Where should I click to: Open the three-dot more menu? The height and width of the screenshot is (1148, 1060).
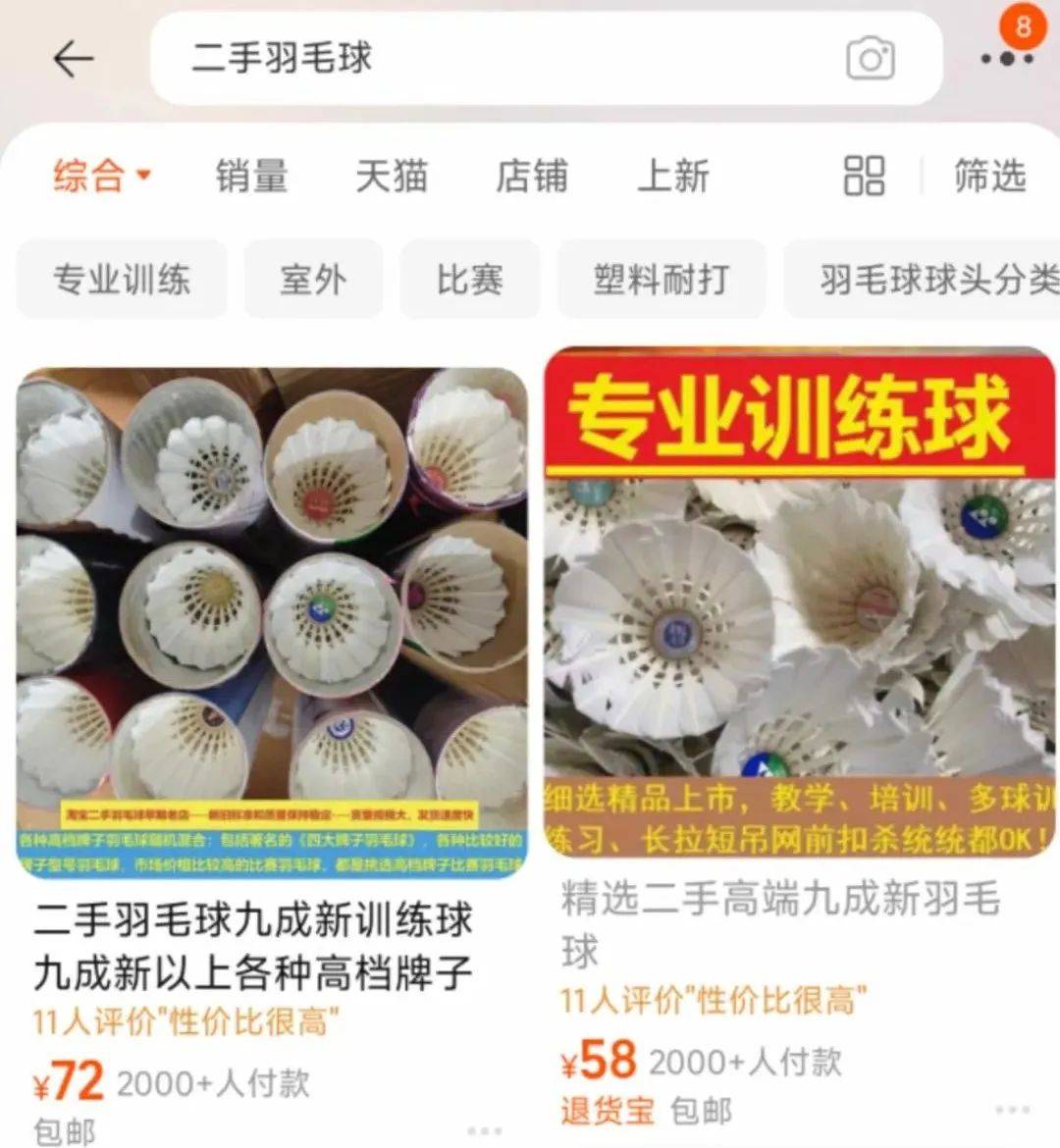point(1007,59)
